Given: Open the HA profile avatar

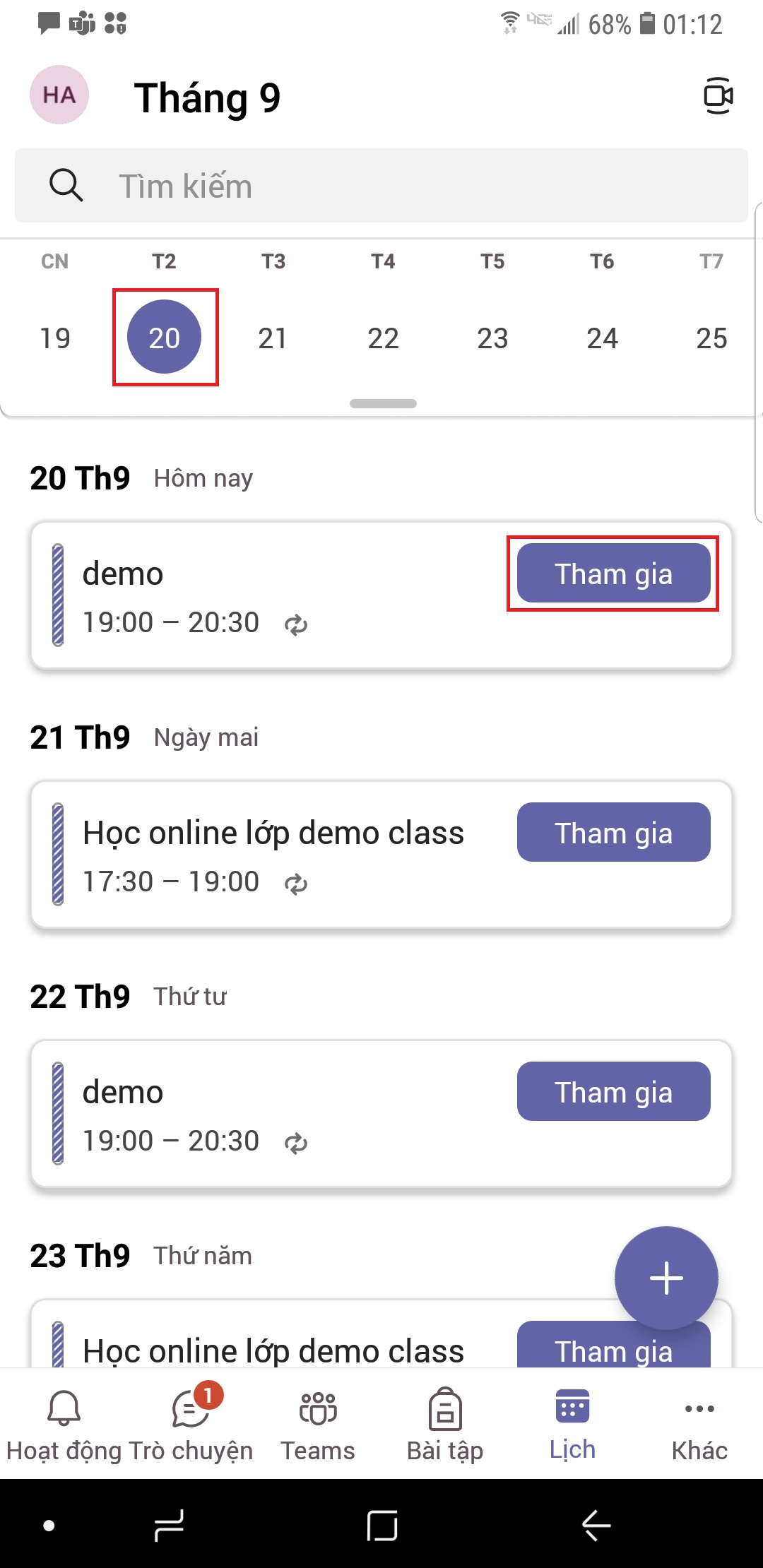Looking at the screenshot, I should pos(59,95).
